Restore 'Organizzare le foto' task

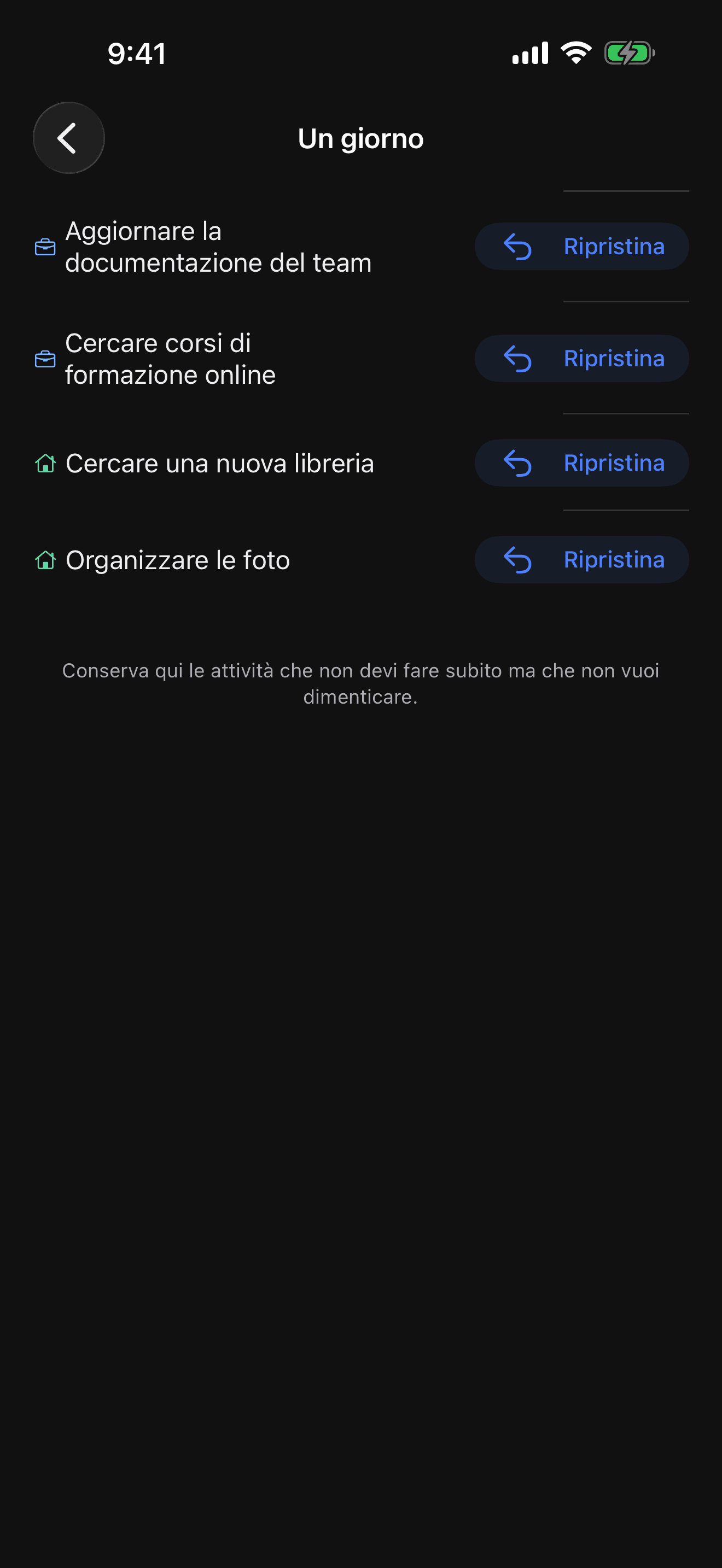(x=581, y=560)
